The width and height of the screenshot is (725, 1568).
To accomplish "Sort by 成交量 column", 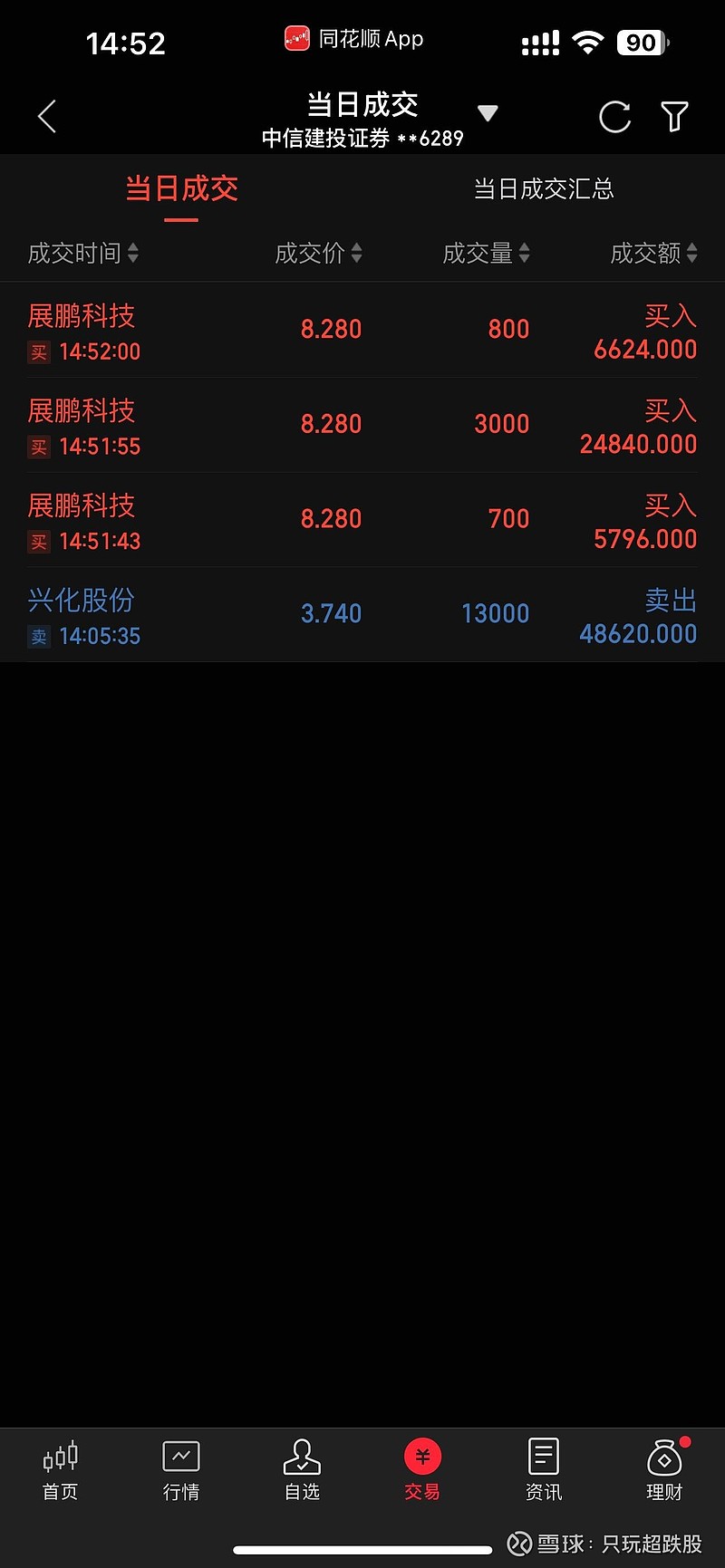I will pos(486,253).
